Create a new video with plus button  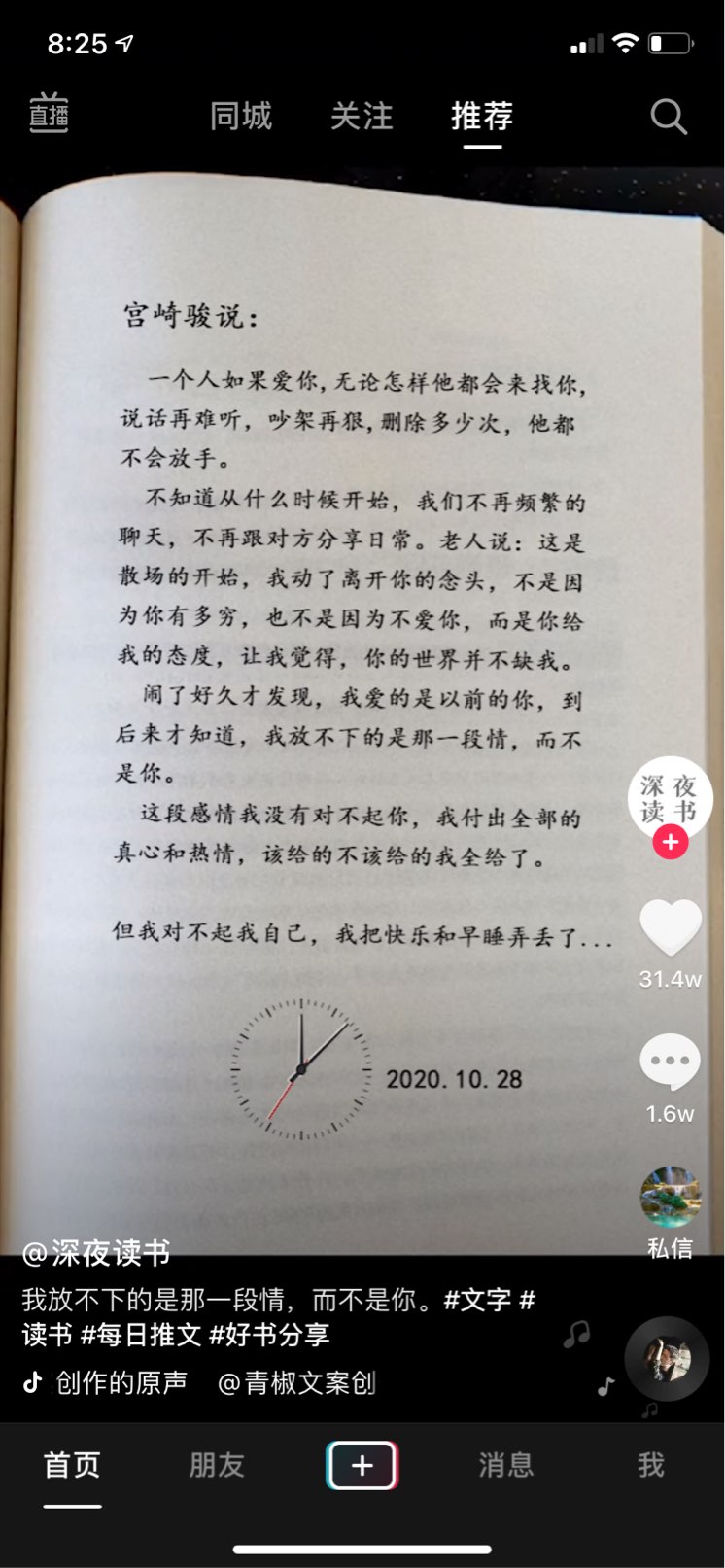[362, 1465]
